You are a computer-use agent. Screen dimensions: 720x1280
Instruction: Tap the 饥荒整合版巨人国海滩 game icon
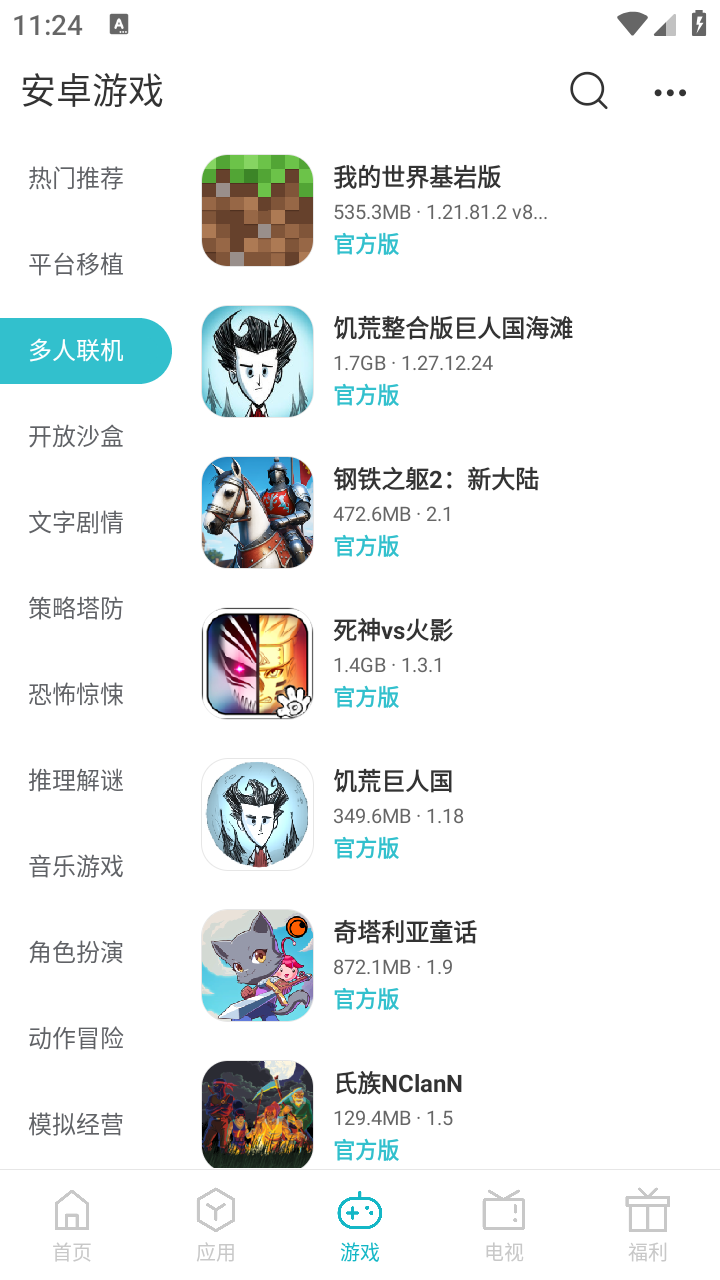(257, 361)
